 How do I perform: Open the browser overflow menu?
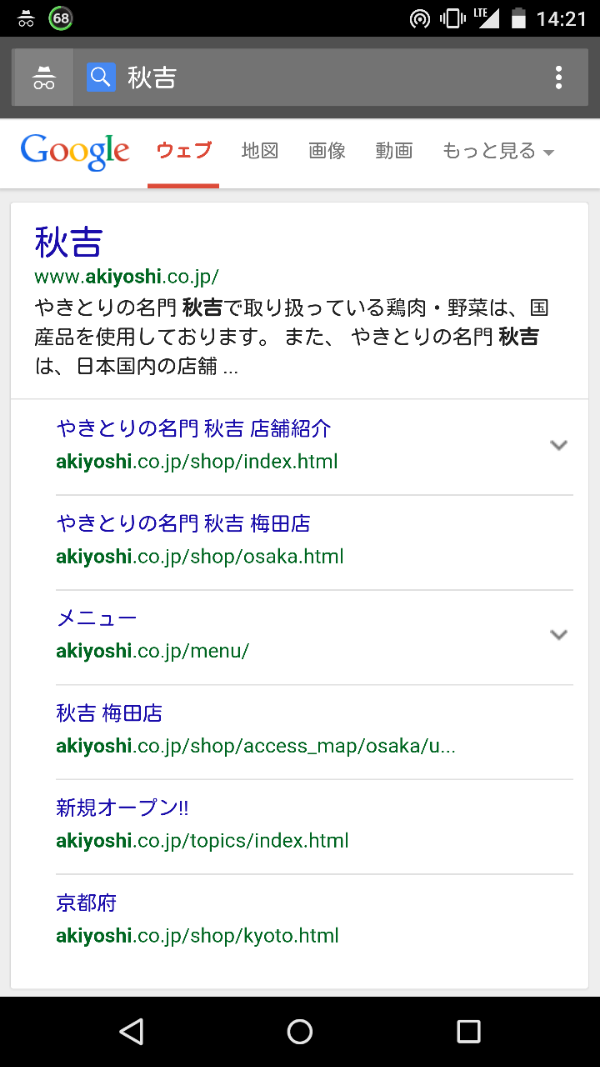pyautogui.click(x=558, y=78)
